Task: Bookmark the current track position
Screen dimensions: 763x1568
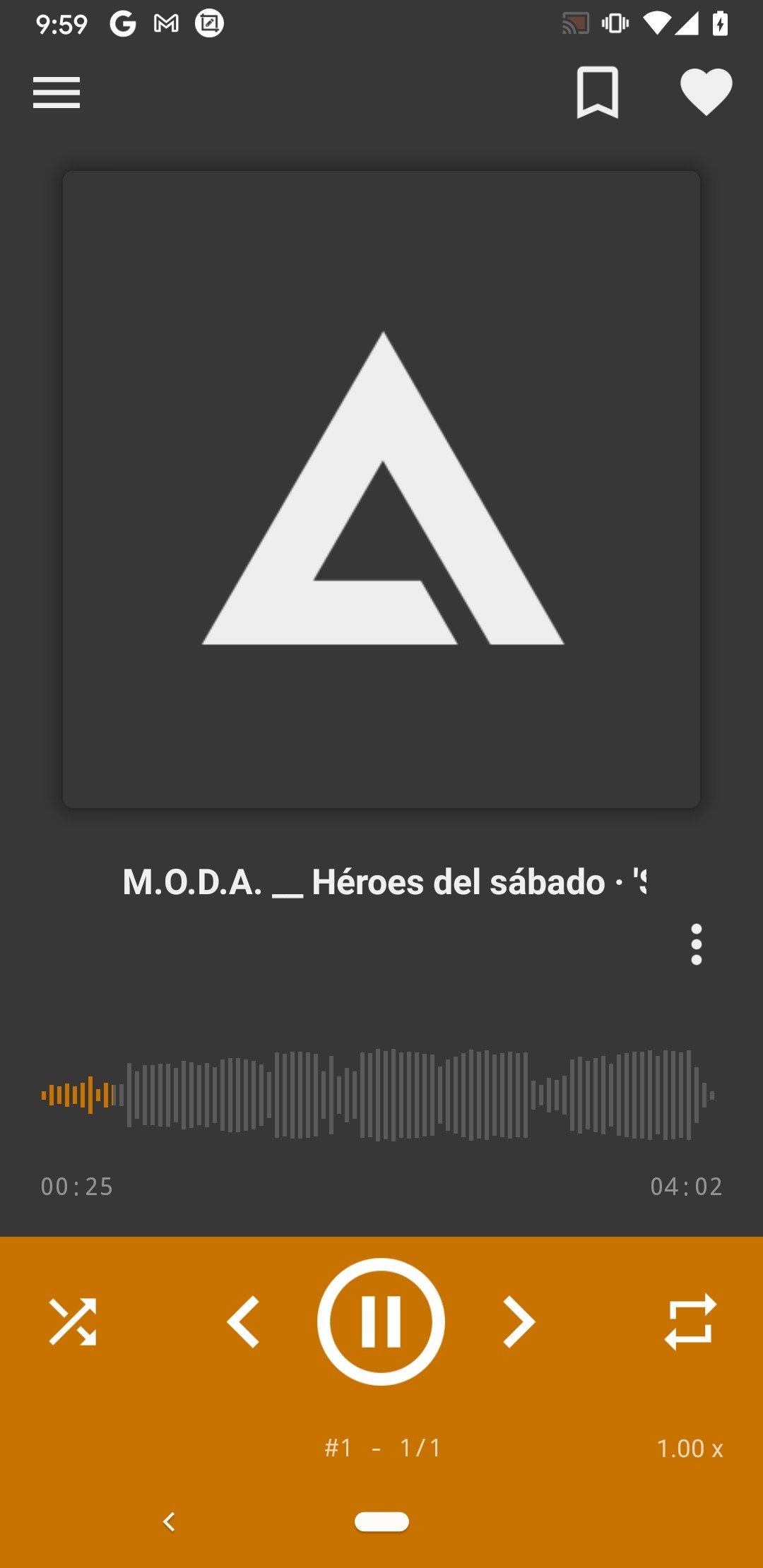Action: point(598,93)
